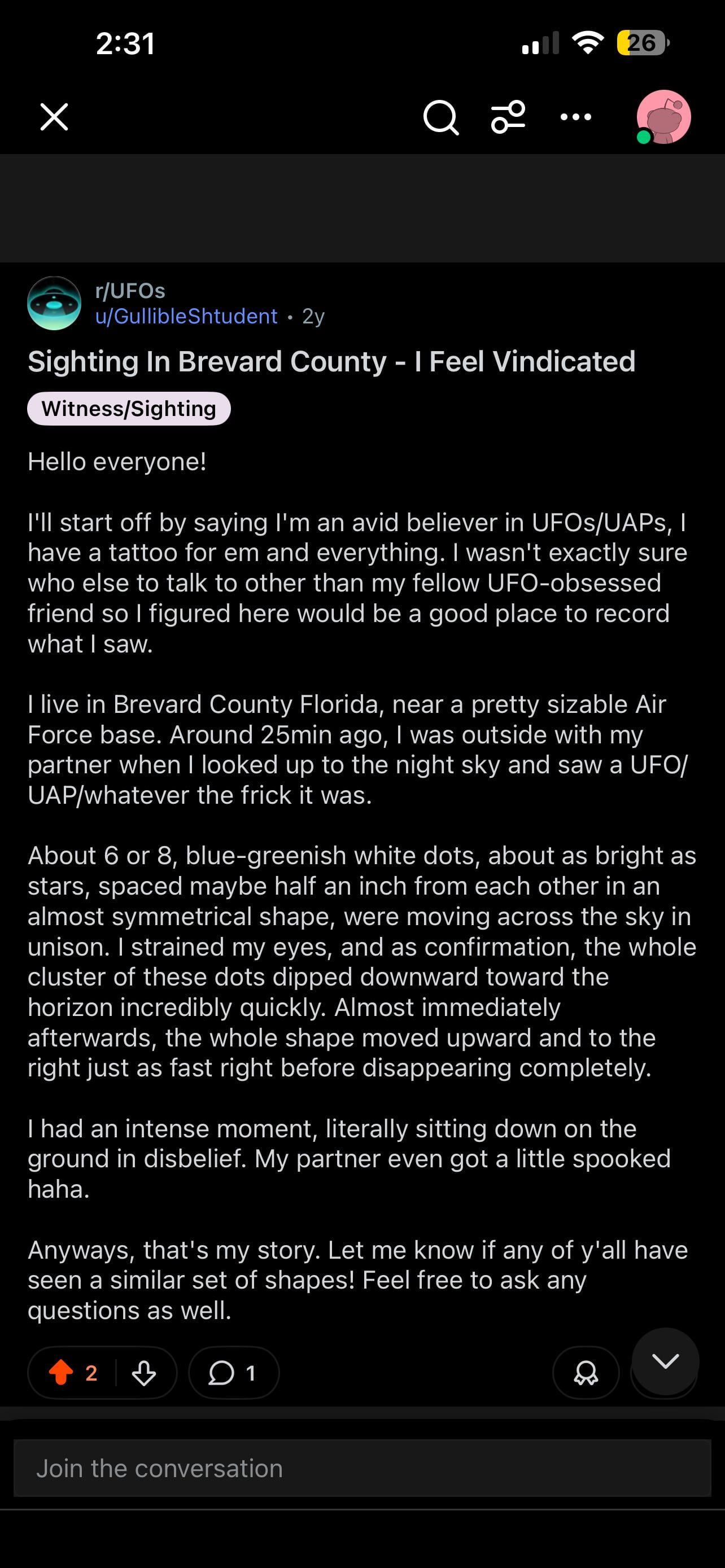Viewport: 725px width, 1568px height.
Task: Open the r/UFOs community icon
Action: pyautogui.click(x=54, y=303)
